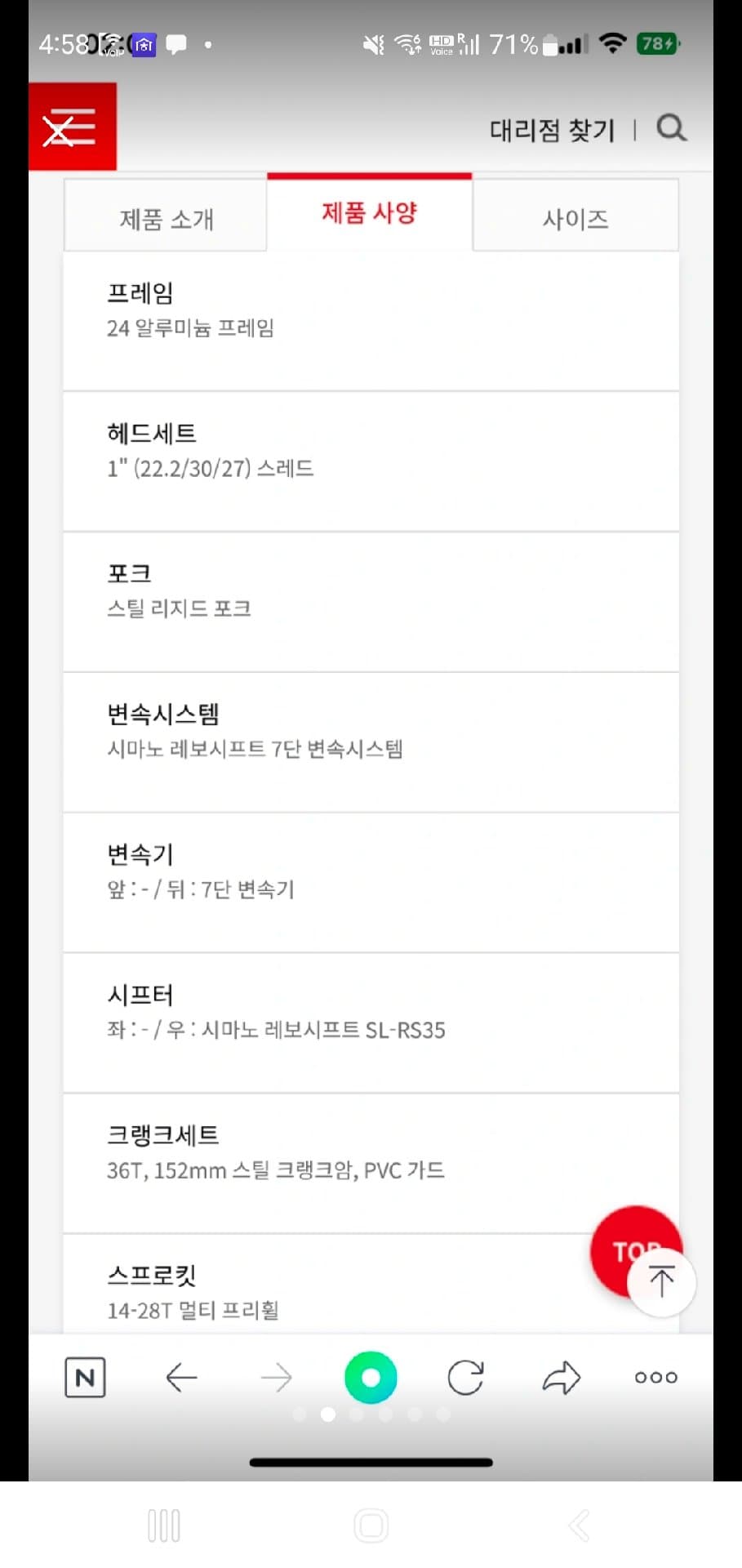Select the 제품 사양 tab
The height and width of the screenshot is (1568, 742).
369,214
